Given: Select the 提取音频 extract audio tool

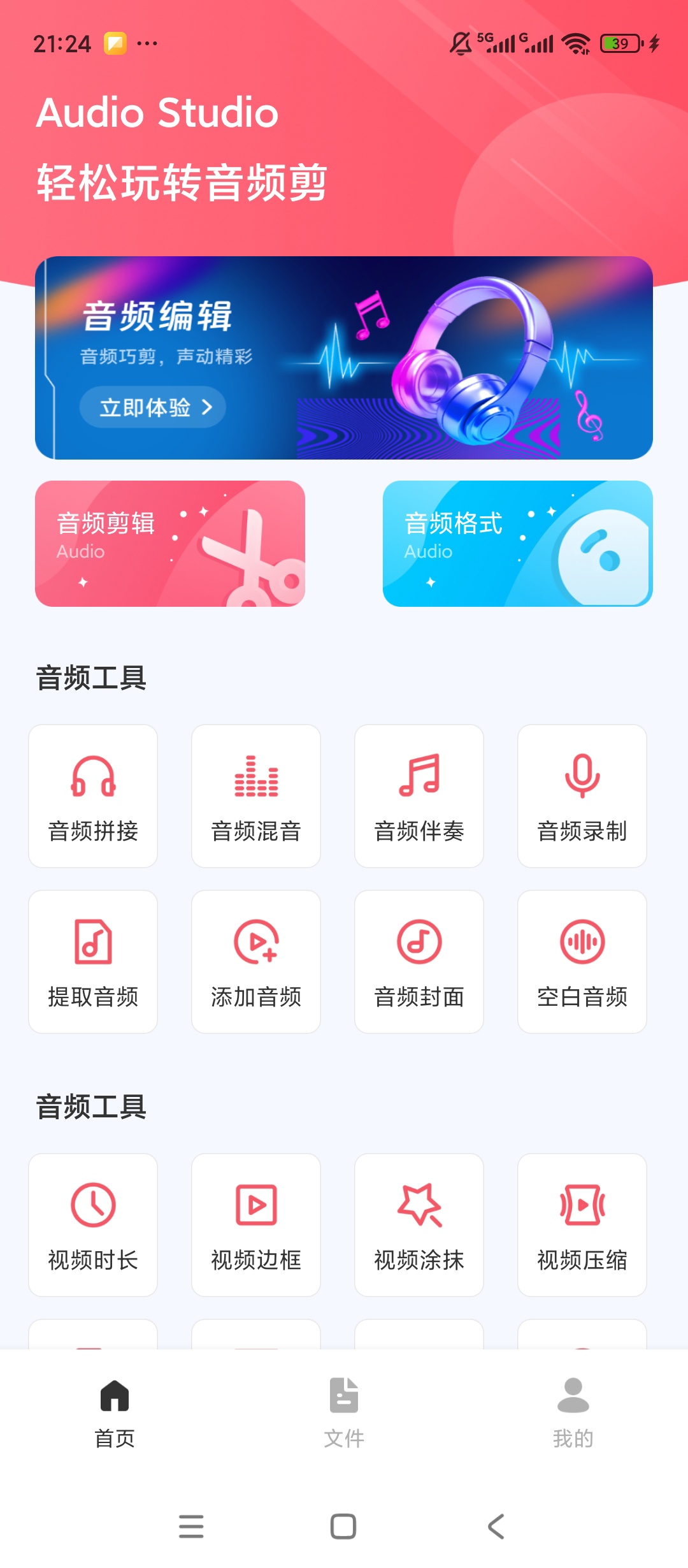Looking at the screenshot, I should click(x=92, y=960).
